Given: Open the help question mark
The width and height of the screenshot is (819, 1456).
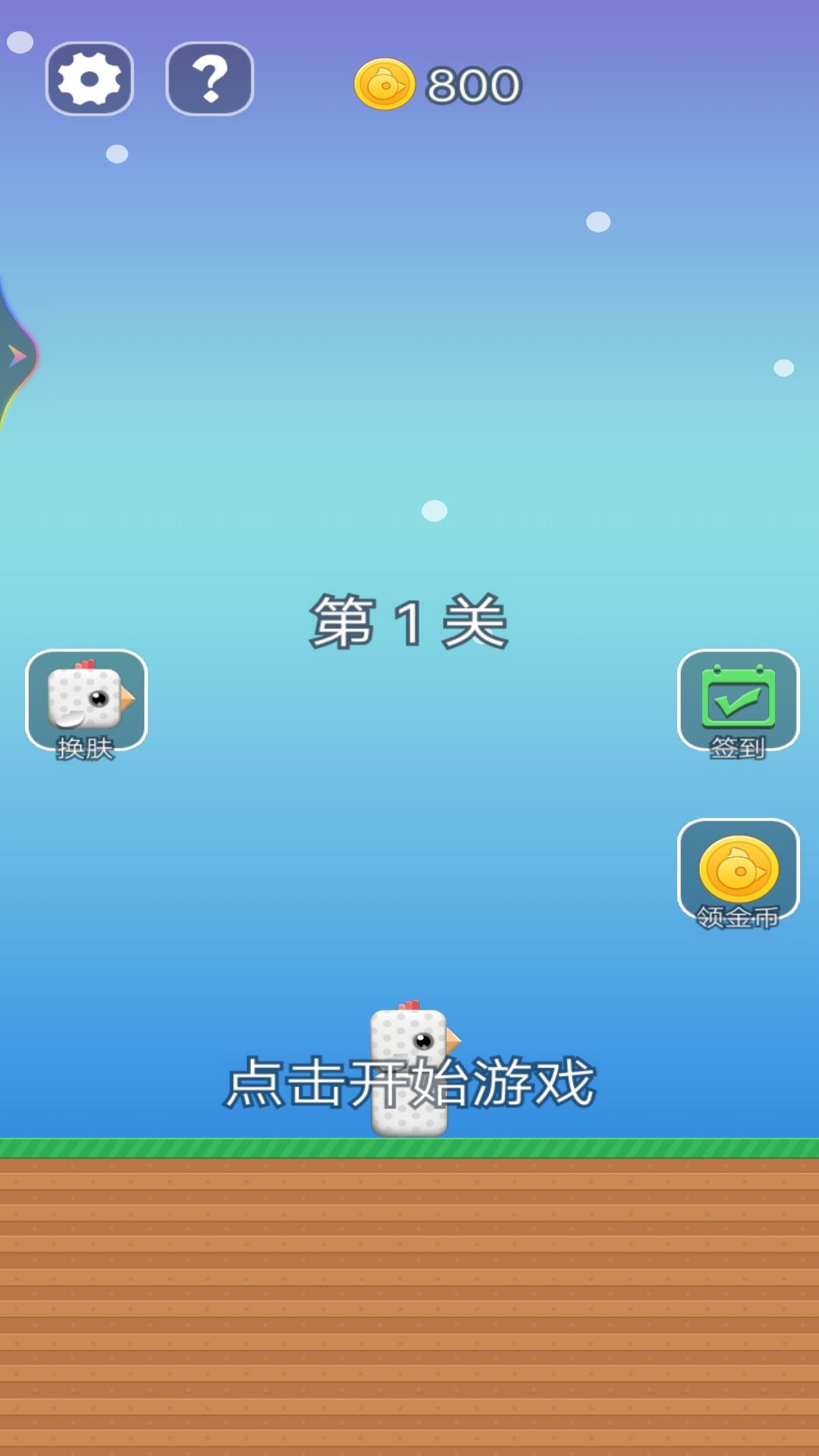Looking at the screenshot, I should 210,79.
